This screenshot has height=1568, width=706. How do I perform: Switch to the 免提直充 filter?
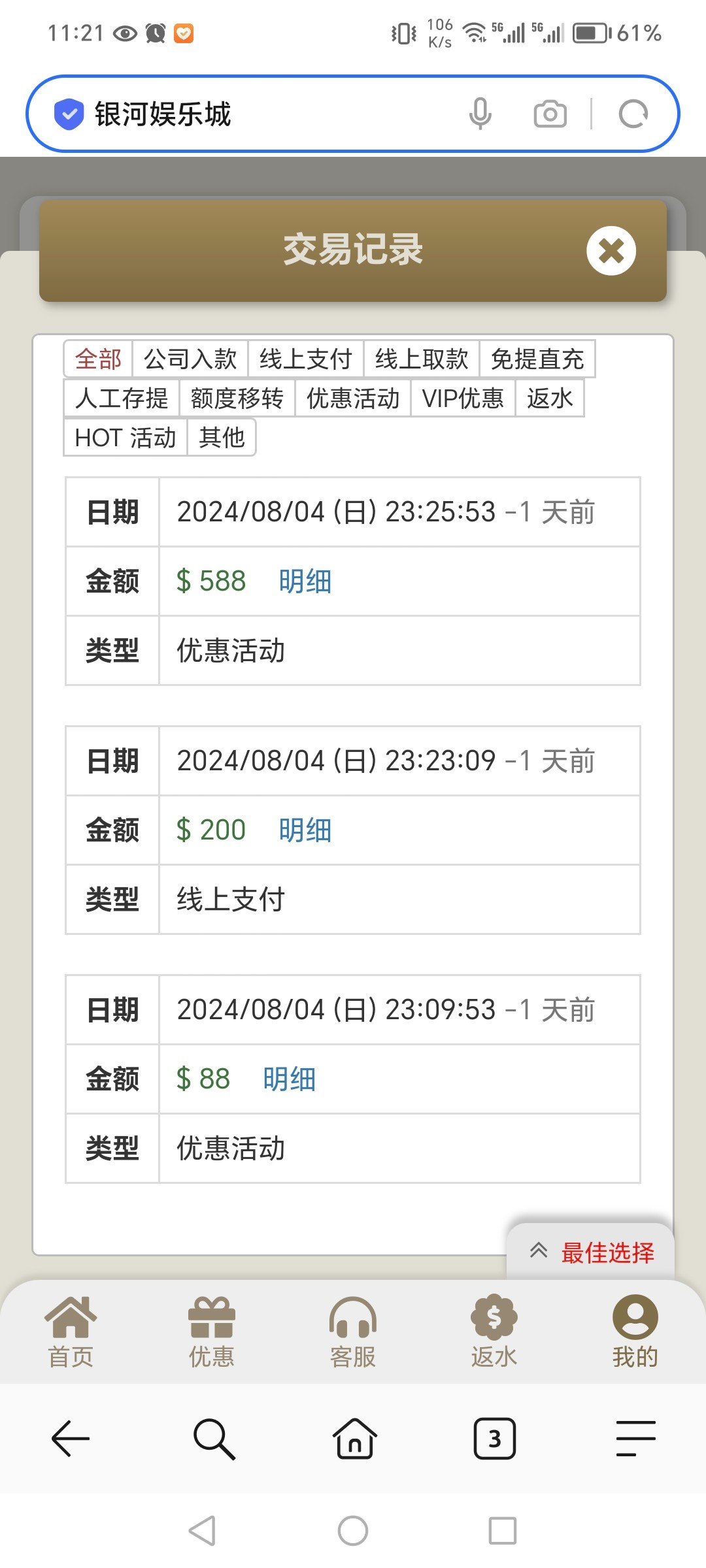tap(537, 359)
